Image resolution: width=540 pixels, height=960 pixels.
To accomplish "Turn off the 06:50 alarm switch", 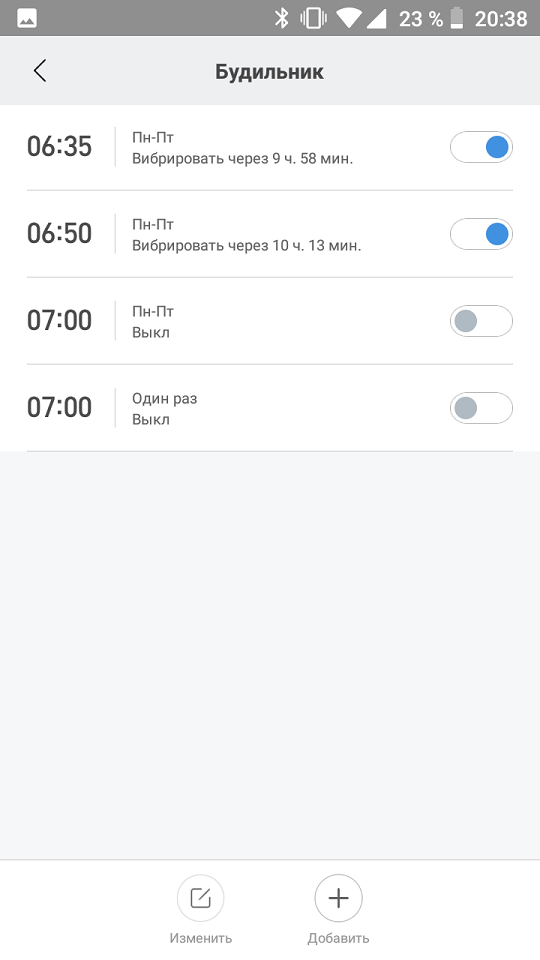I will tap(481, 234).
